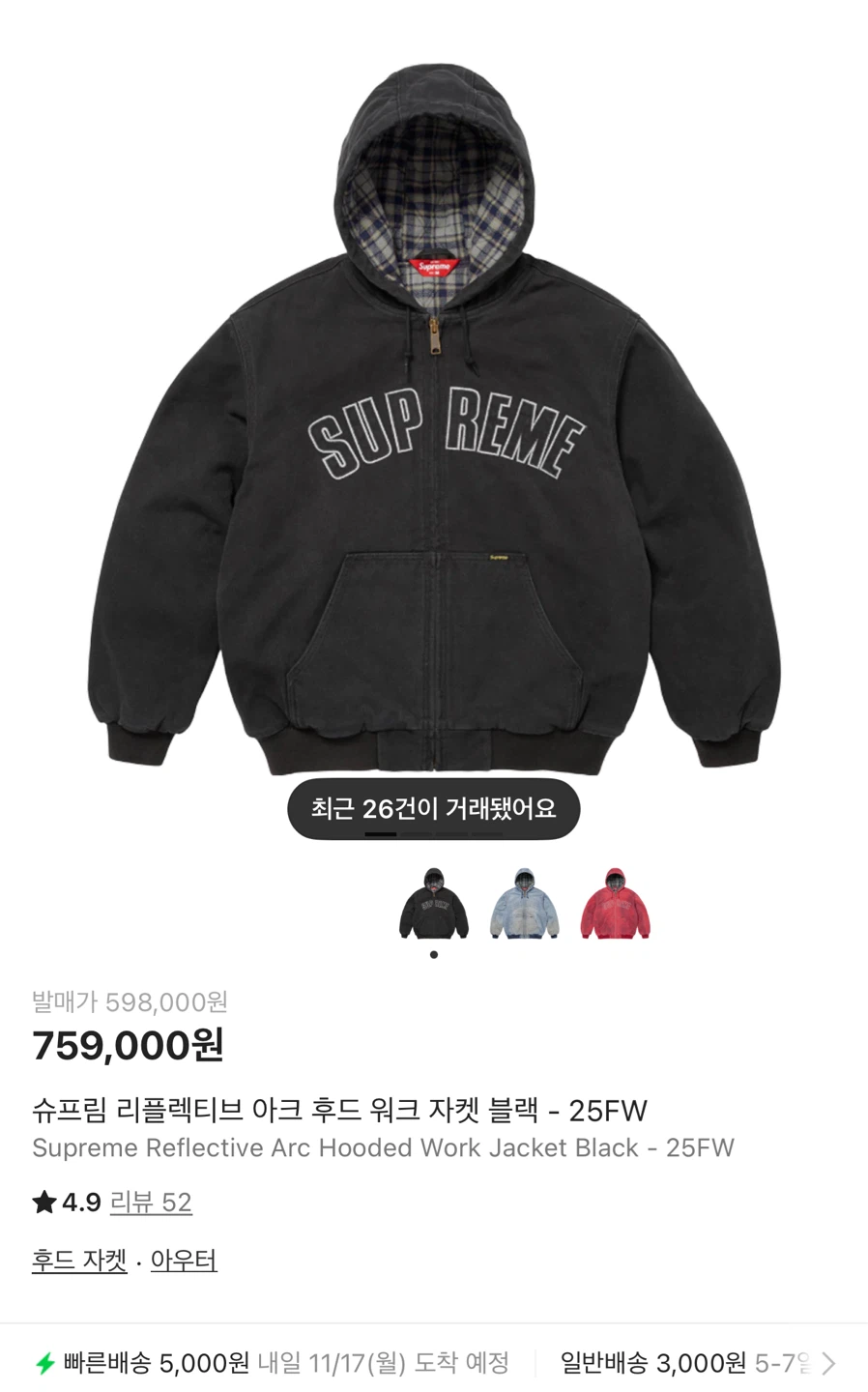The image size is (868, 1392).
Task: Select the light blue jacket colorway thumbnail
Action: click(524, 906)
